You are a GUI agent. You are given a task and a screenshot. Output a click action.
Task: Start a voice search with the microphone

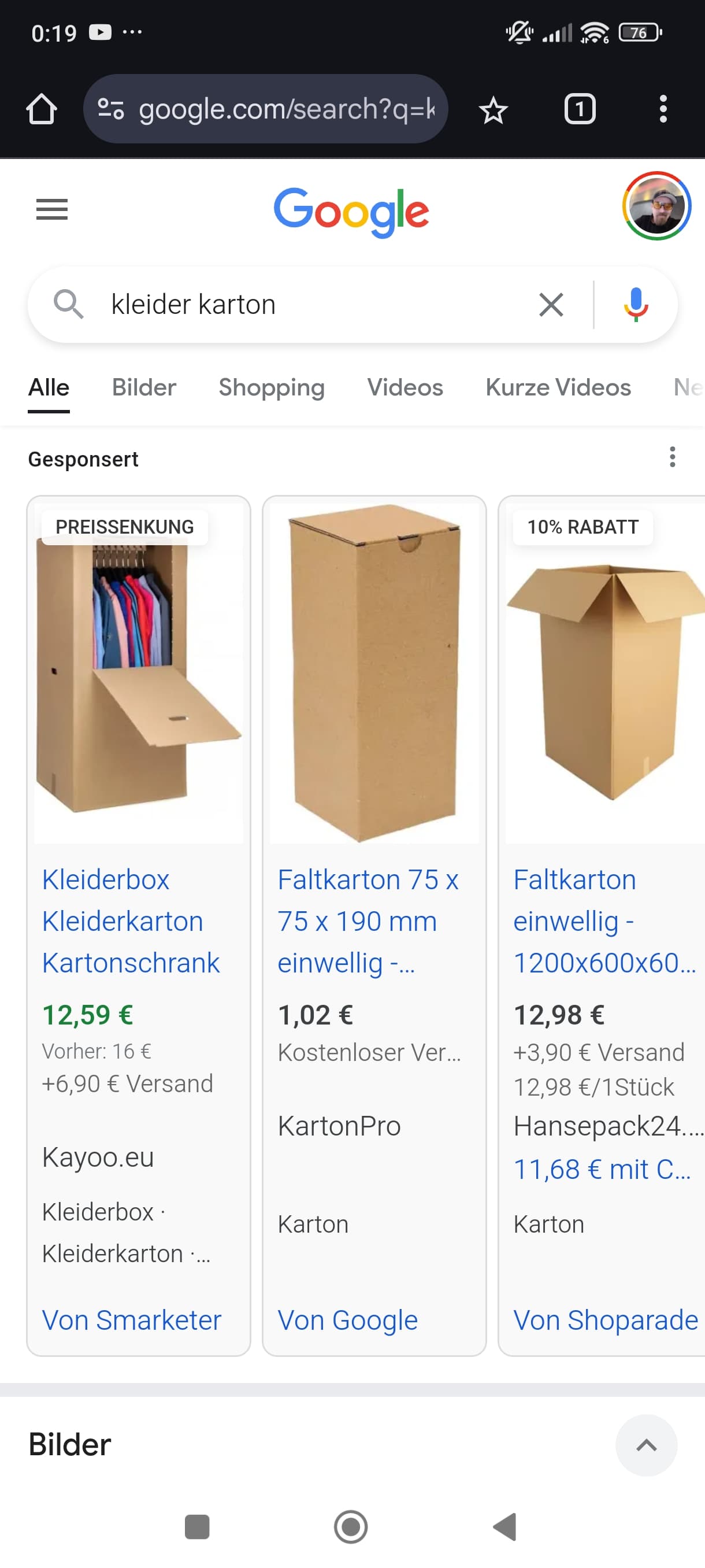636,304
